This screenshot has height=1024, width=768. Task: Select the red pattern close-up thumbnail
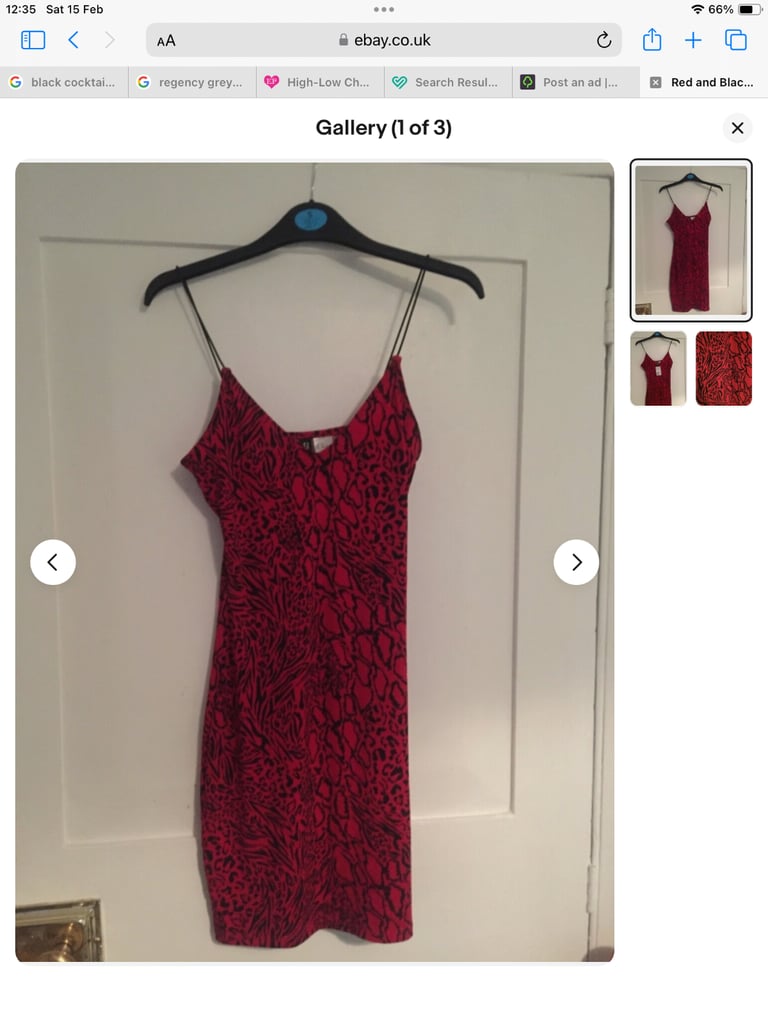723,369
